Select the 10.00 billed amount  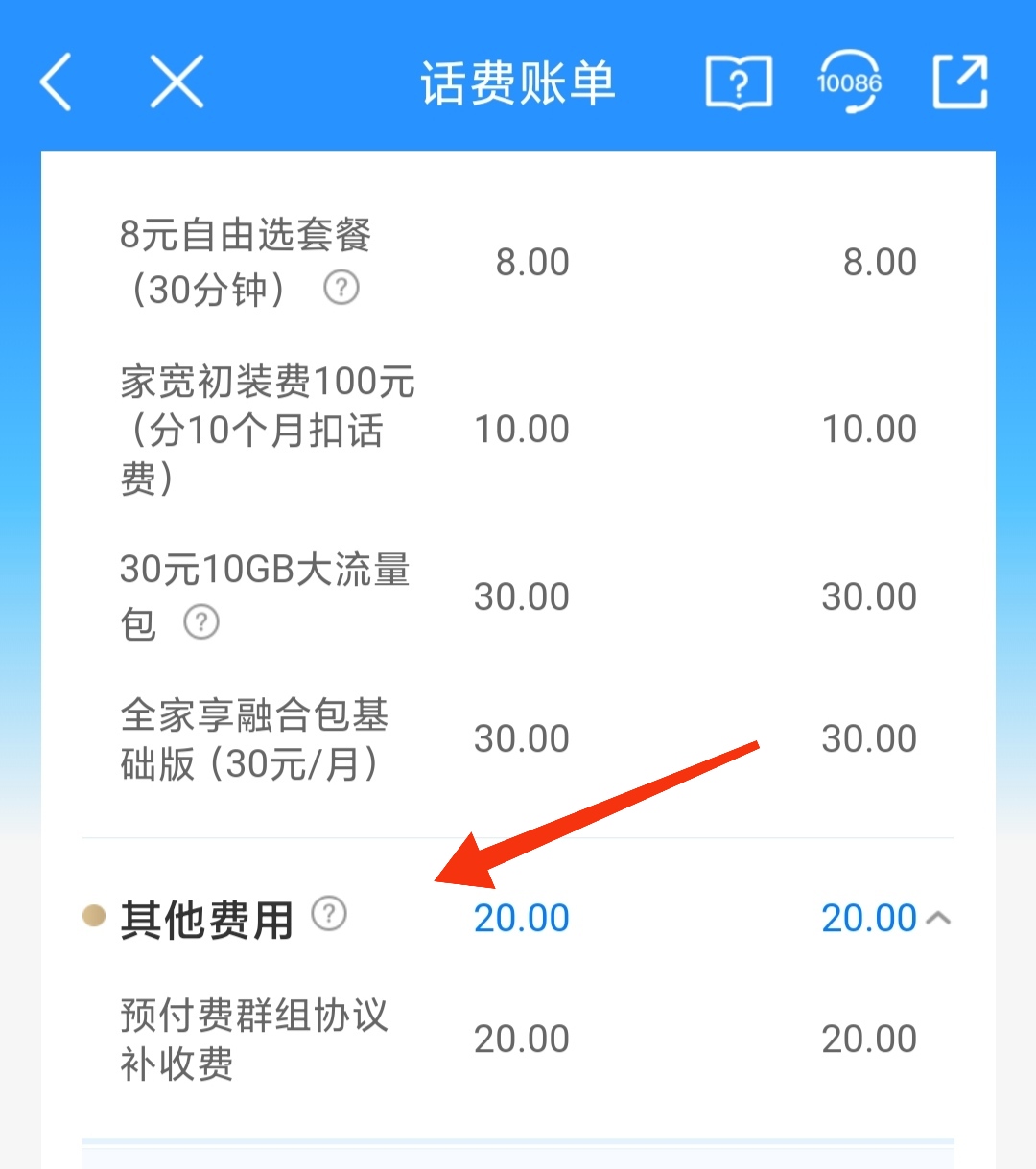click(x=522, y=429)
